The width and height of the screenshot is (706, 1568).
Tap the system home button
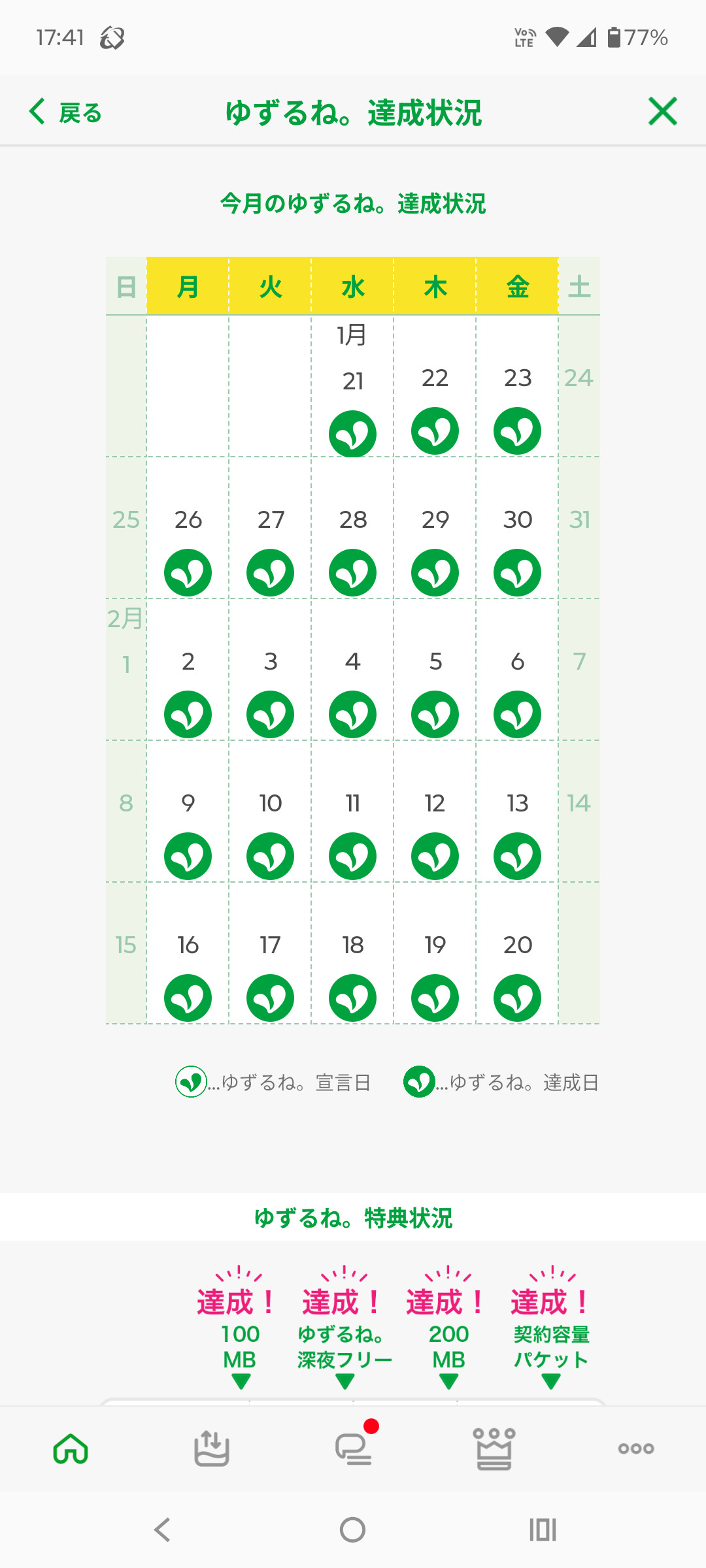[353, 1529]
